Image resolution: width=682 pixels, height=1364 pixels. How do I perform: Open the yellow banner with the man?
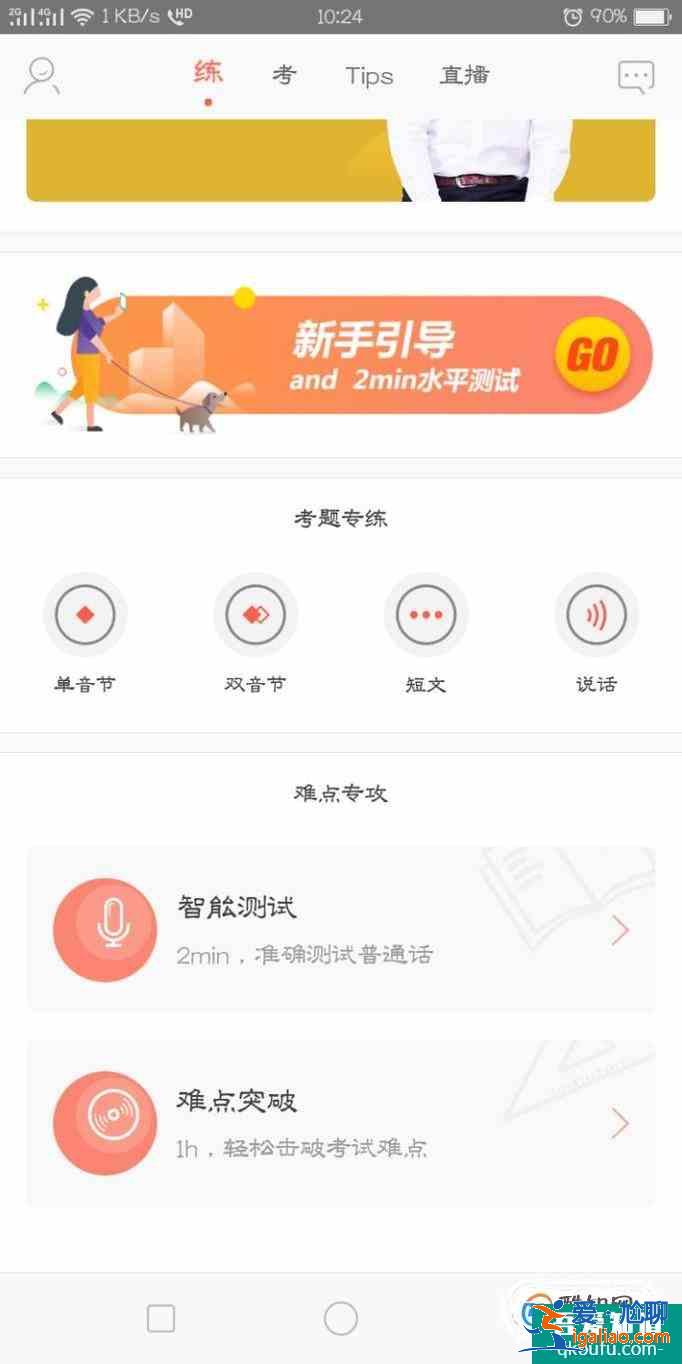point(340,161)
